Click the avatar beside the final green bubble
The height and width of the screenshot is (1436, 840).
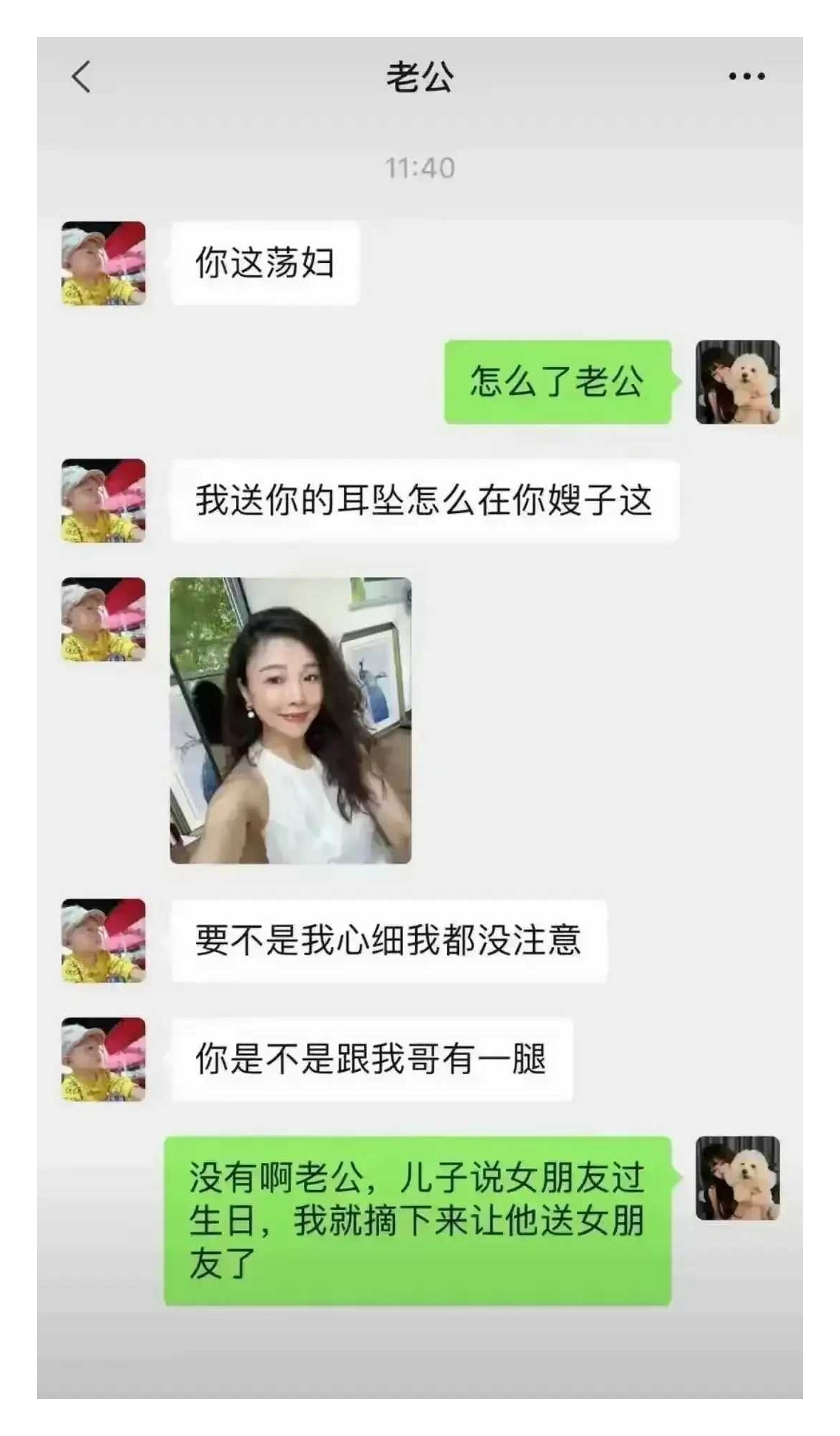(739, 1177)
